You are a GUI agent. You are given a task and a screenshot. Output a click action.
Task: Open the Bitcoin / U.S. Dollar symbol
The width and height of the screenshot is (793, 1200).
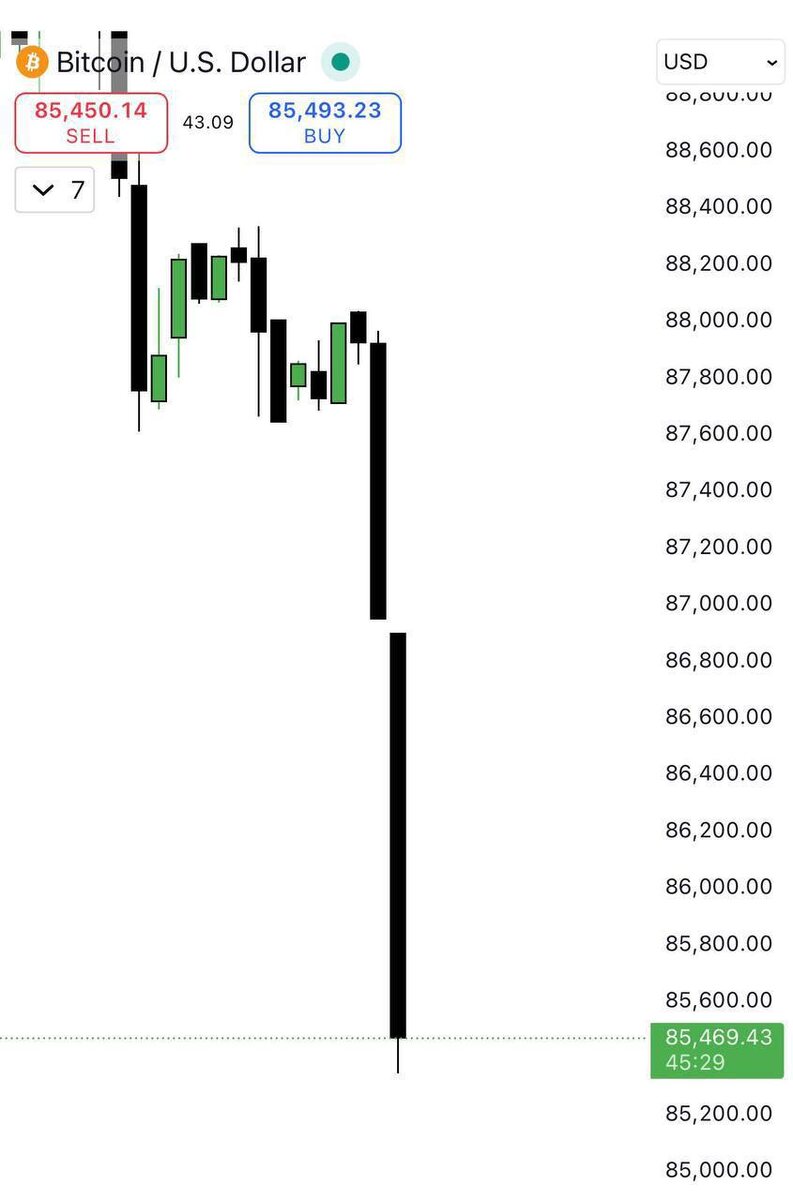[x=180, y=62]
